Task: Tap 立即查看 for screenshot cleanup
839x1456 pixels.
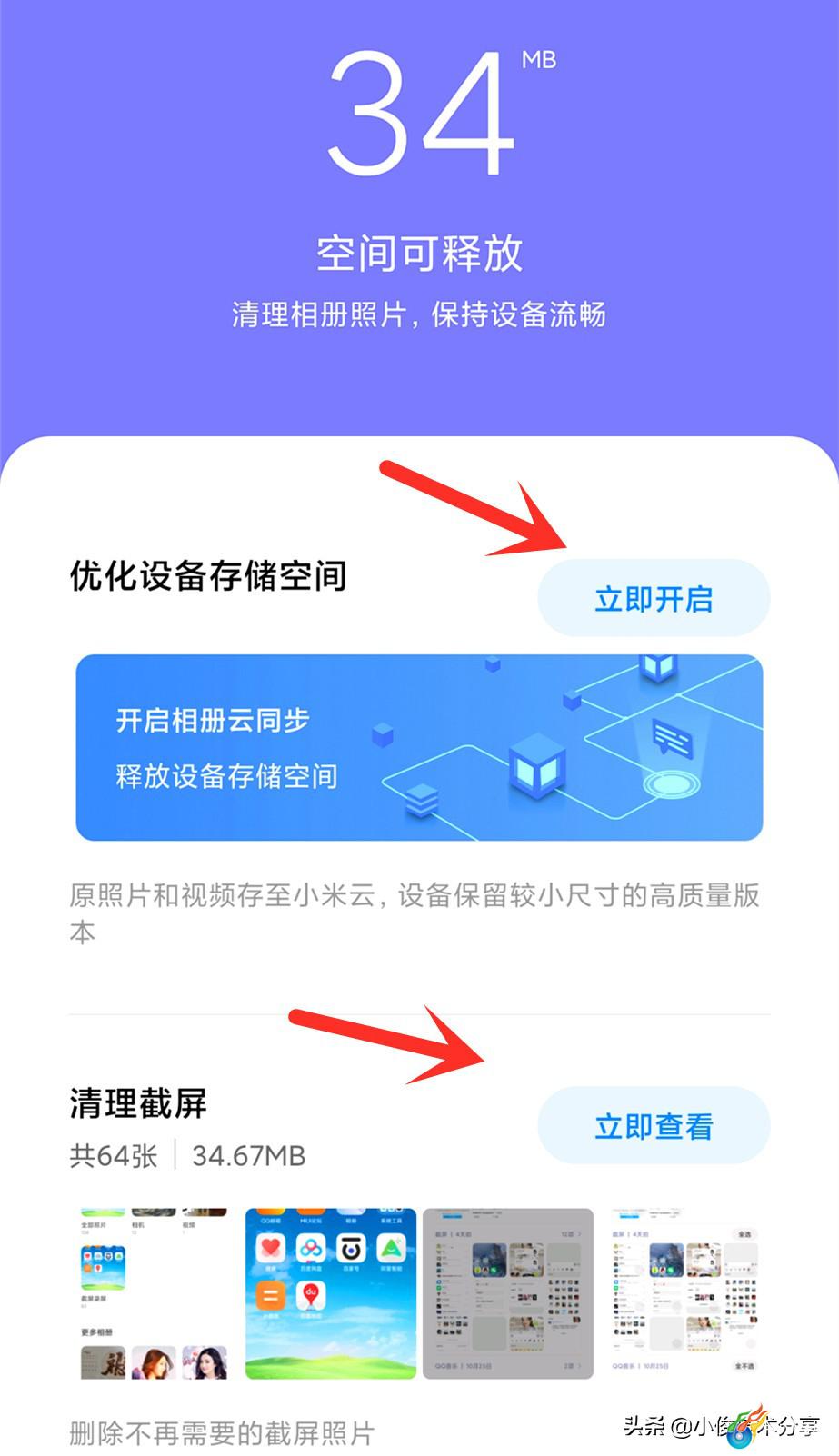Action: (x=654, y=1126)
